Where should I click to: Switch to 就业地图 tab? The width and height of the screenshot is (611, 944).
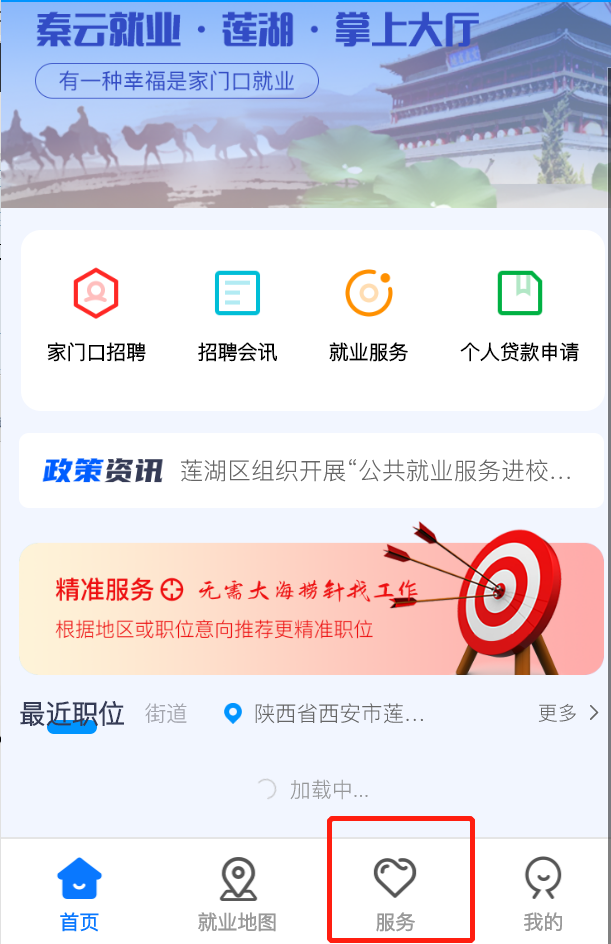pos(237,893)
